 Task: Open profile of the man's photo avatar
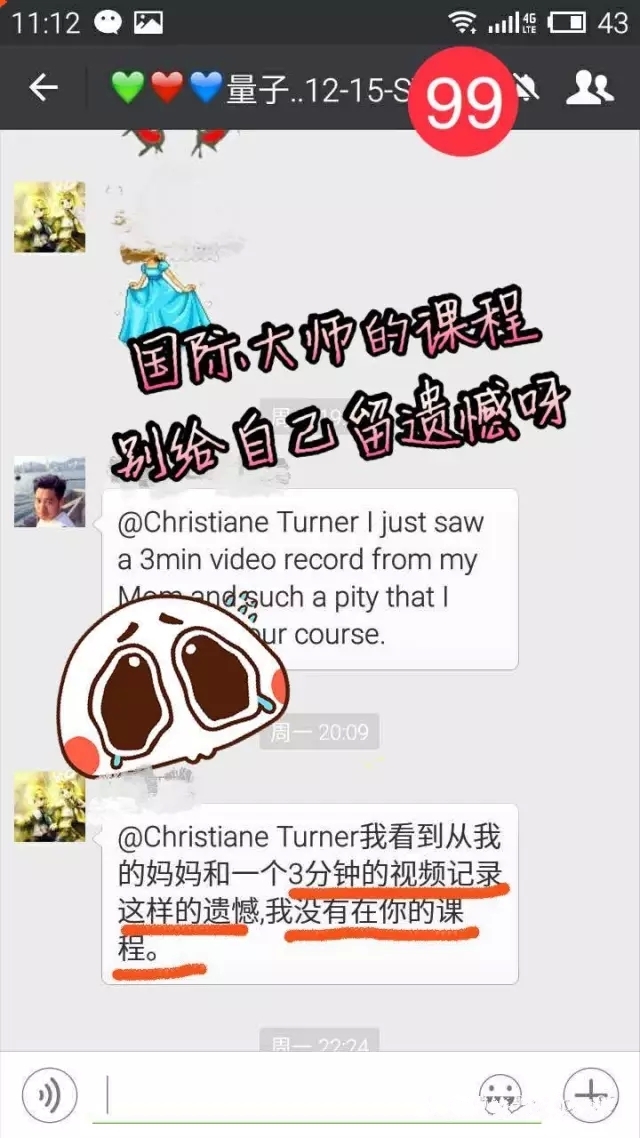coord(49,494)
